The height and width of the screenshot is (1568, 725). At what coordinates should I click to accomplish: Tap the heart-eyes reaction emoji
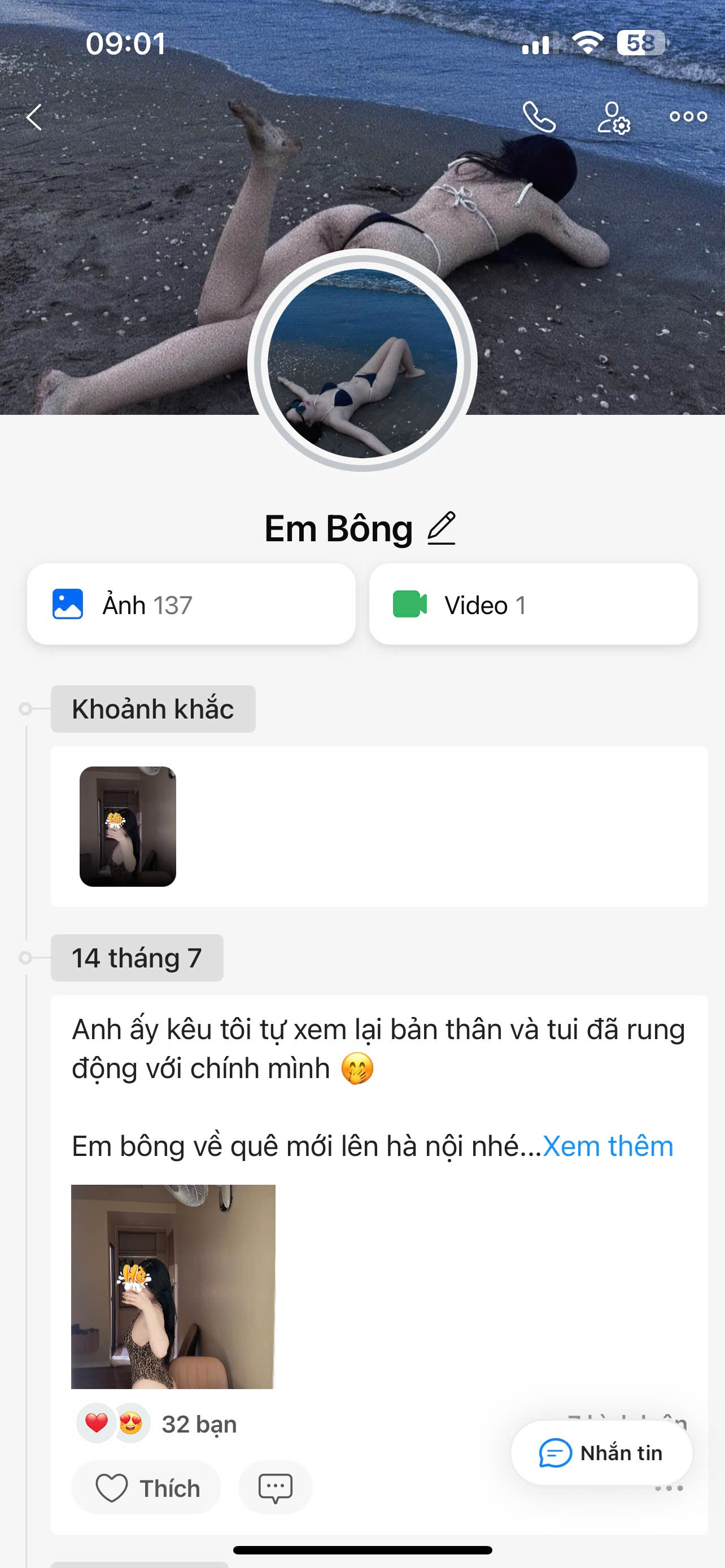point(132,1422)
